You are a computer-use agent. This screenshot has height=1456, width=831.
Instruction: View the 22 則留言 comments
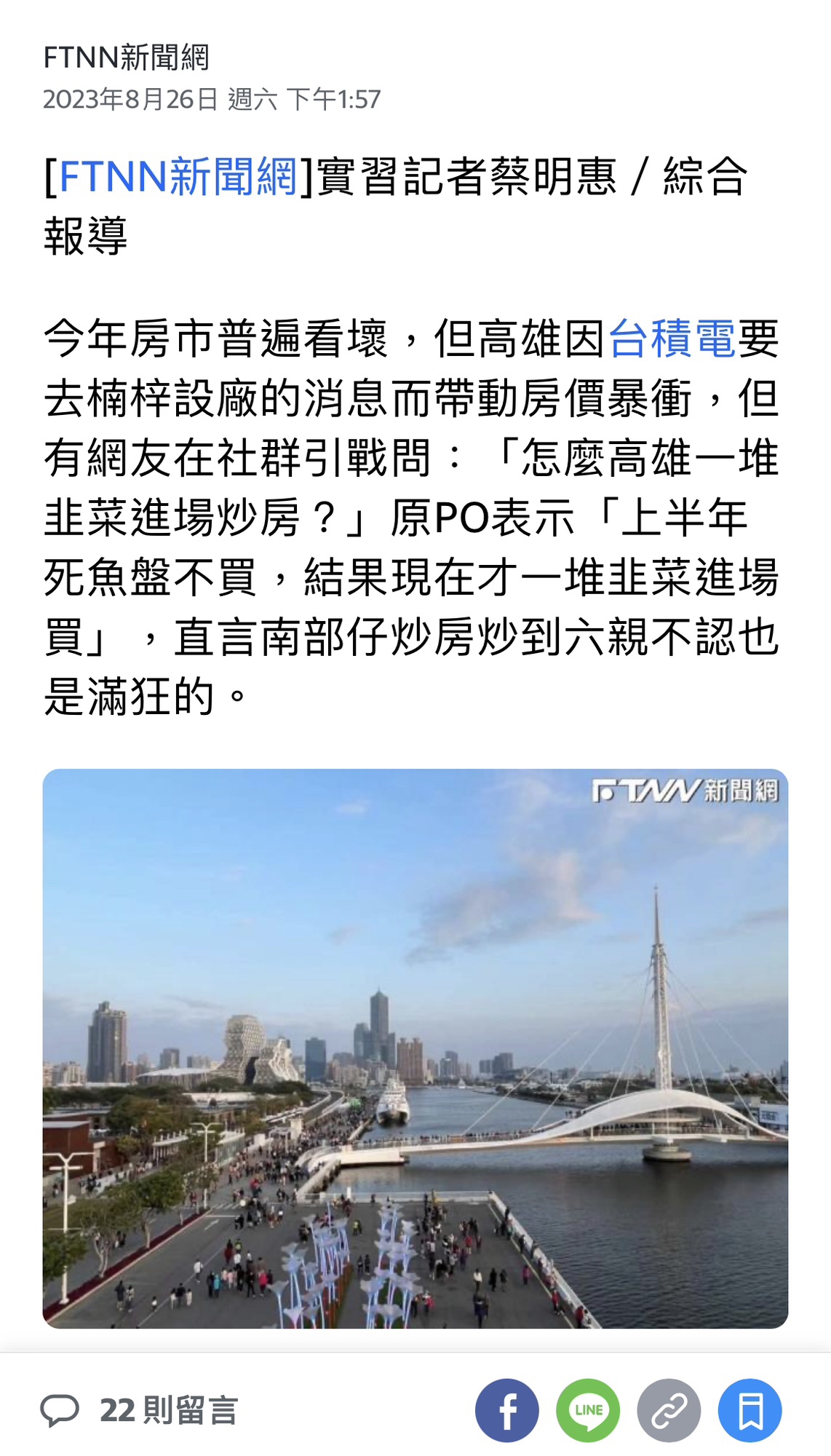pyautogui.click(x=140, y=1410)
